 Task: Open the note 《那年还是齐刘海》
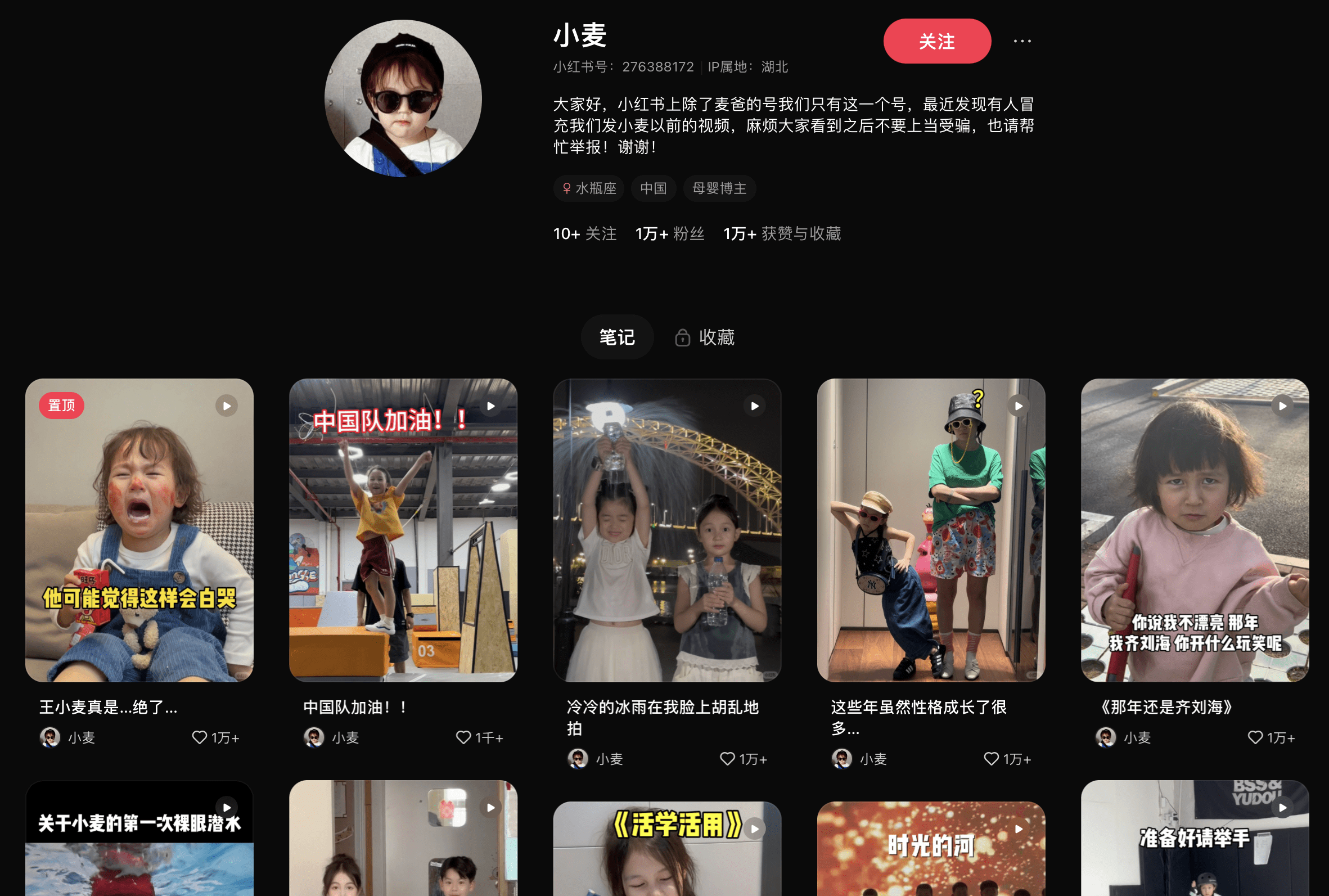coord(1195,530)
